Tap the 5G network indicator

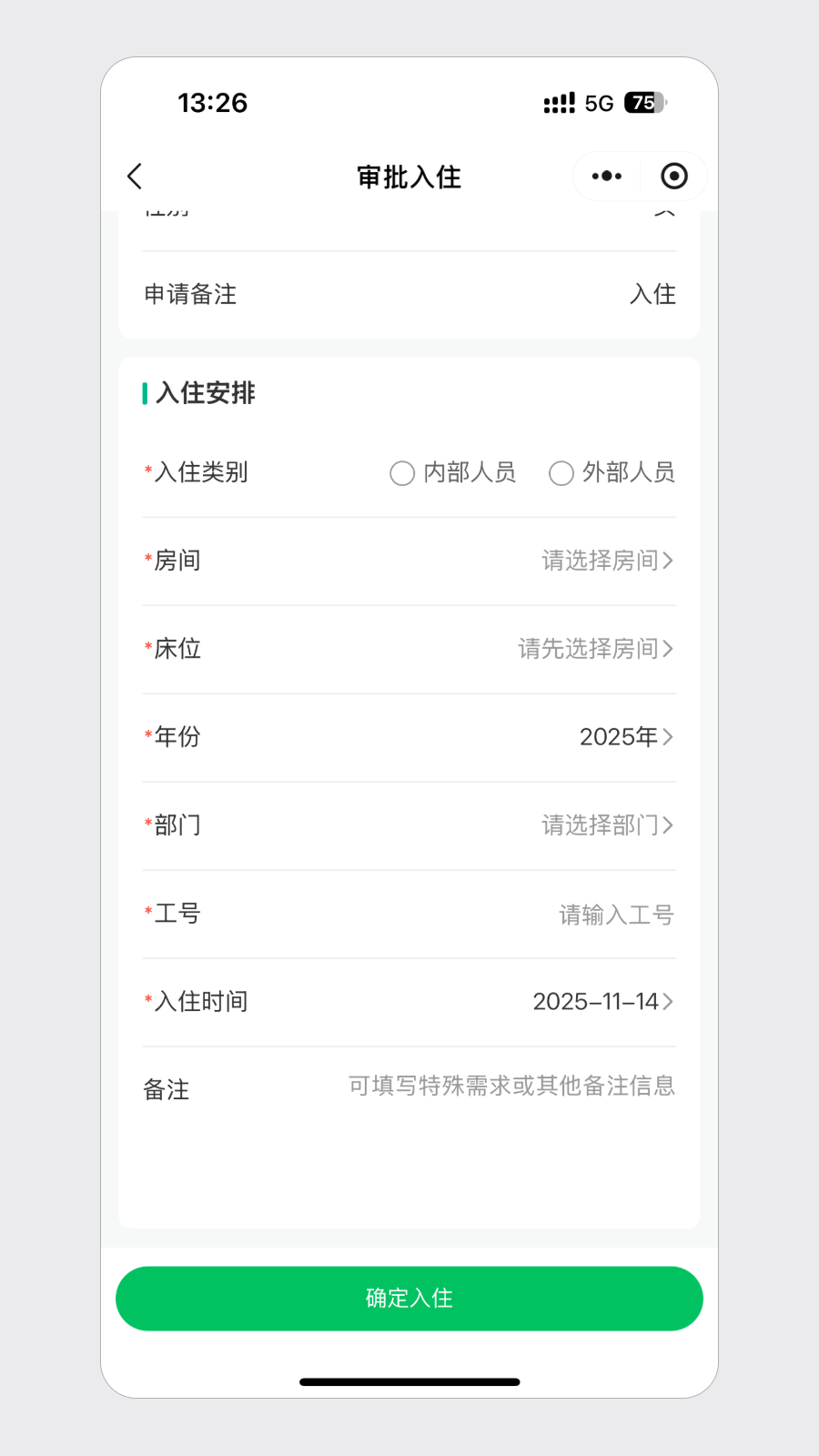(601, 103)
